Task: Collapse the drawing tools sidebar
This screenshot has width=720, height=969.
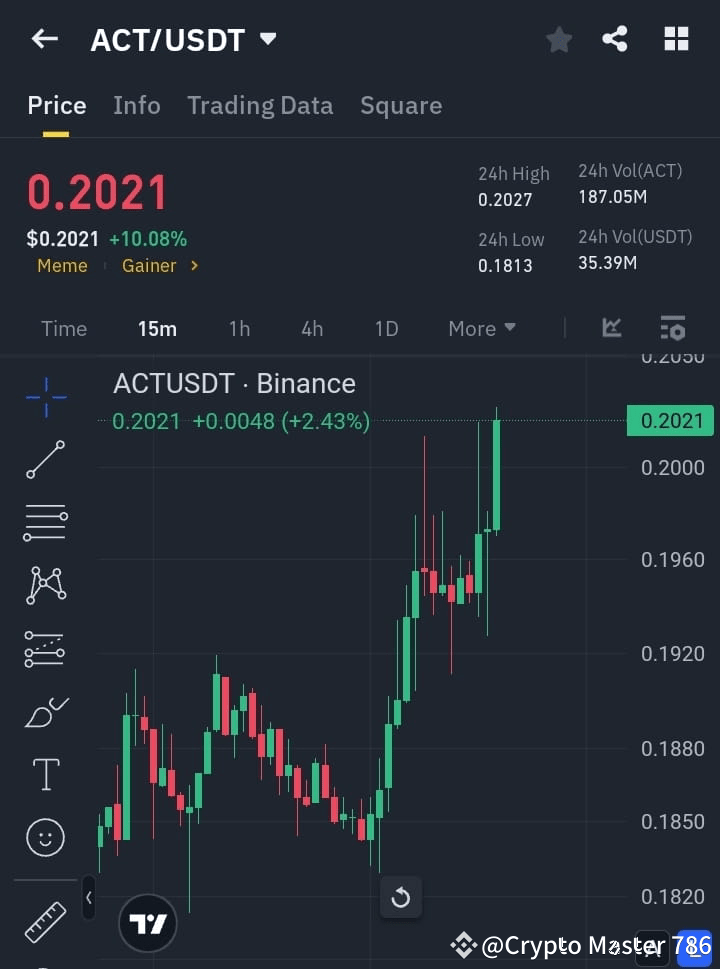Action: tap(88, 898)
